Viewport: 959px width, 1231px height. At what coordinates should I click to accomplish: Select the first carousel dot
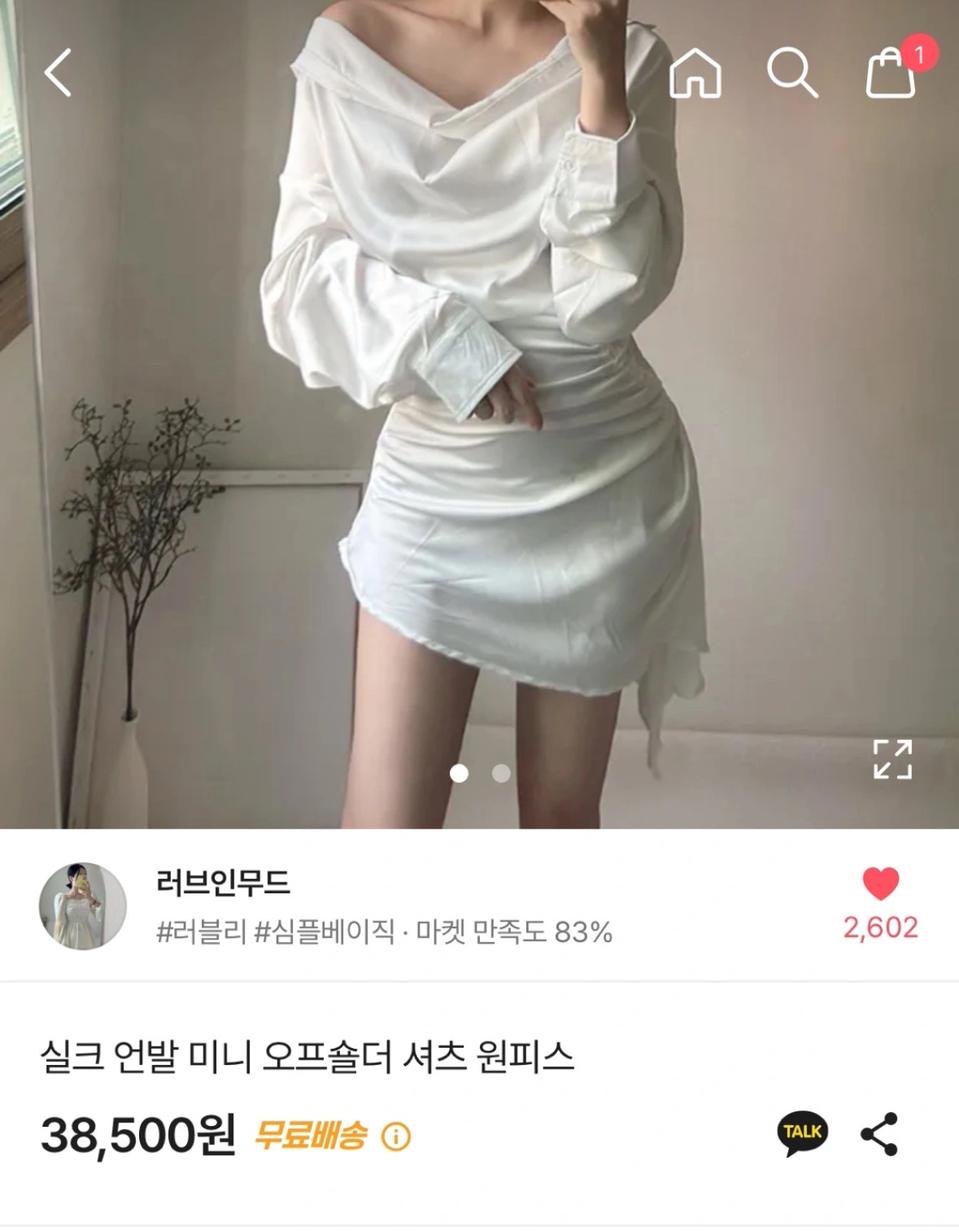(x=461, y=774)
